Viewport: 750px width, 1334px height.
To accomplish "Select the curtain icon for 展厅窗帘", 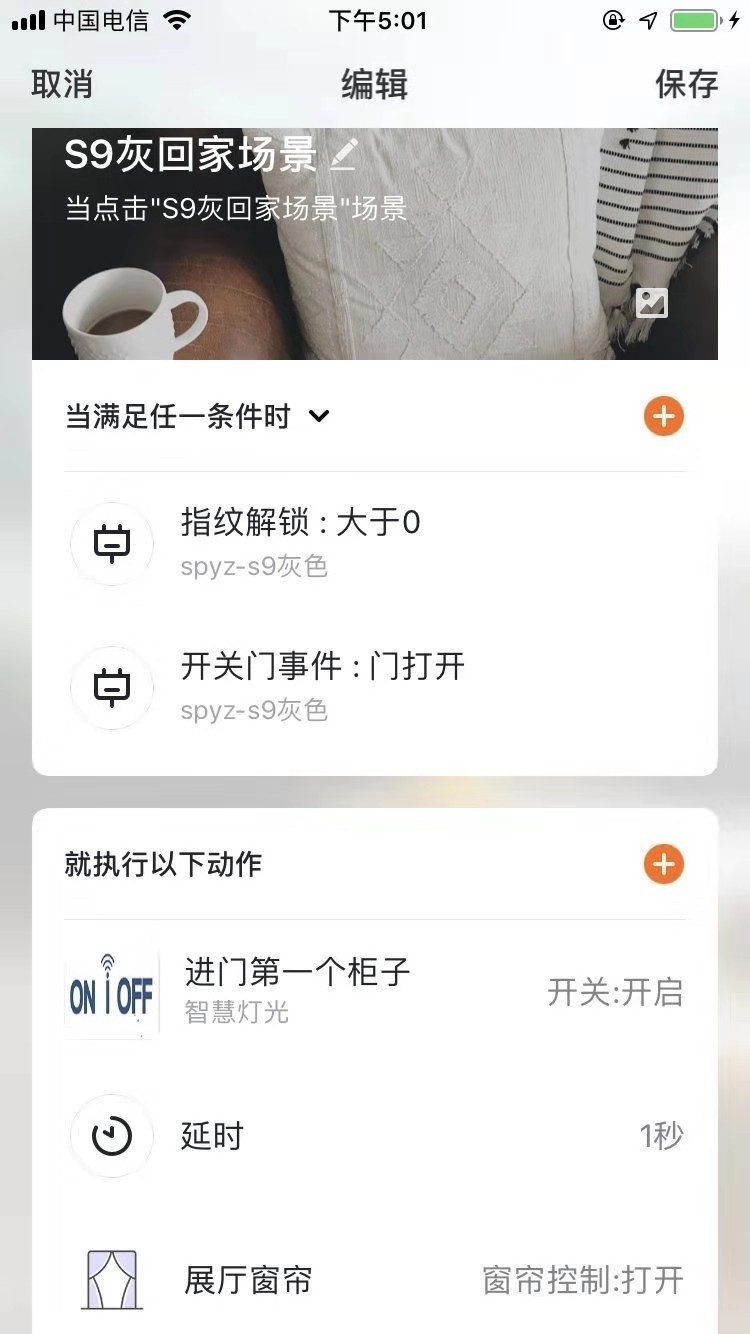I will tap(111, 1280).
